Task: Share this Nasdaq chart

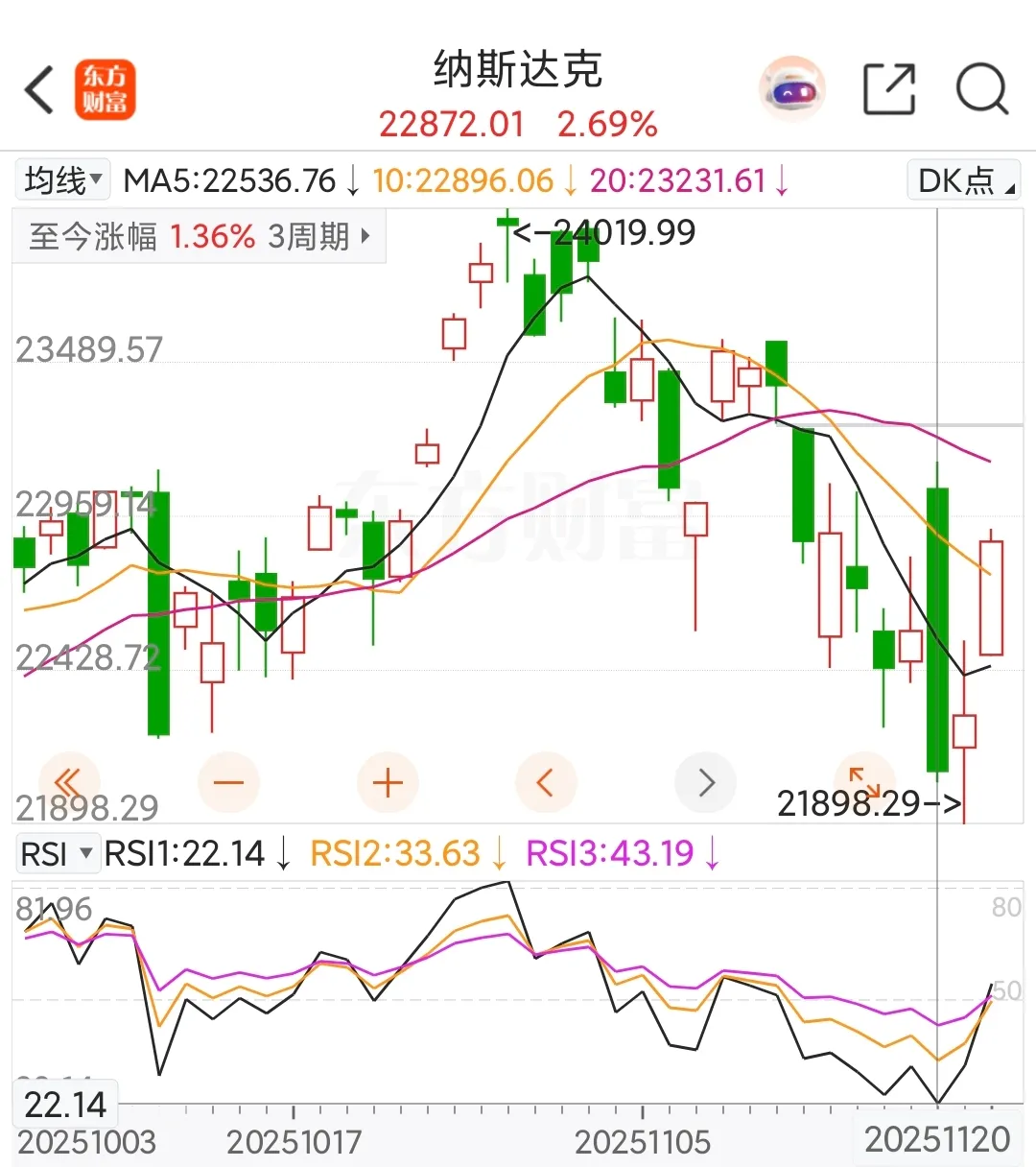Action: coord(889,90)
